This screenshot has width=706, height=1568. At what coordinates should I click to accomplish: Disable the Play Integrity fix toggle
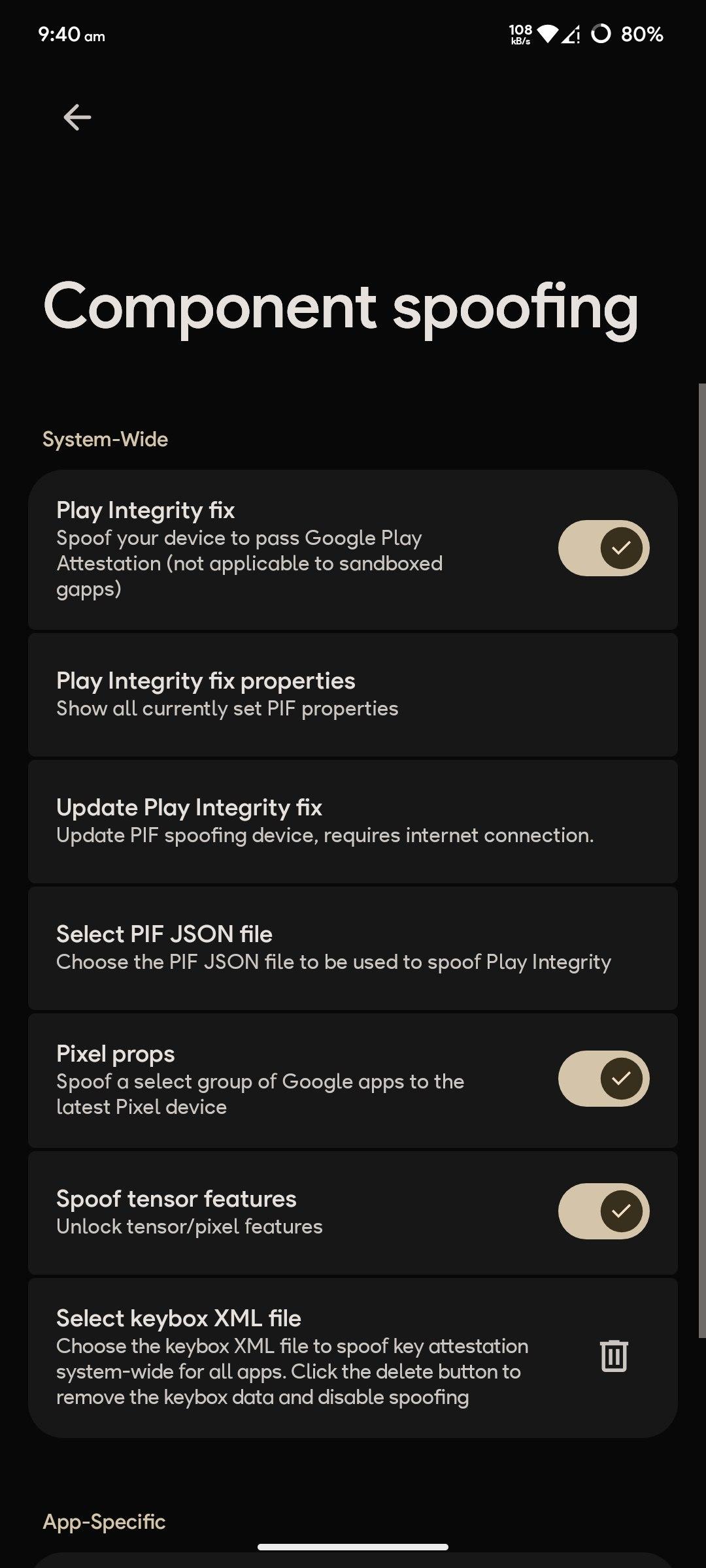point(603,548)
